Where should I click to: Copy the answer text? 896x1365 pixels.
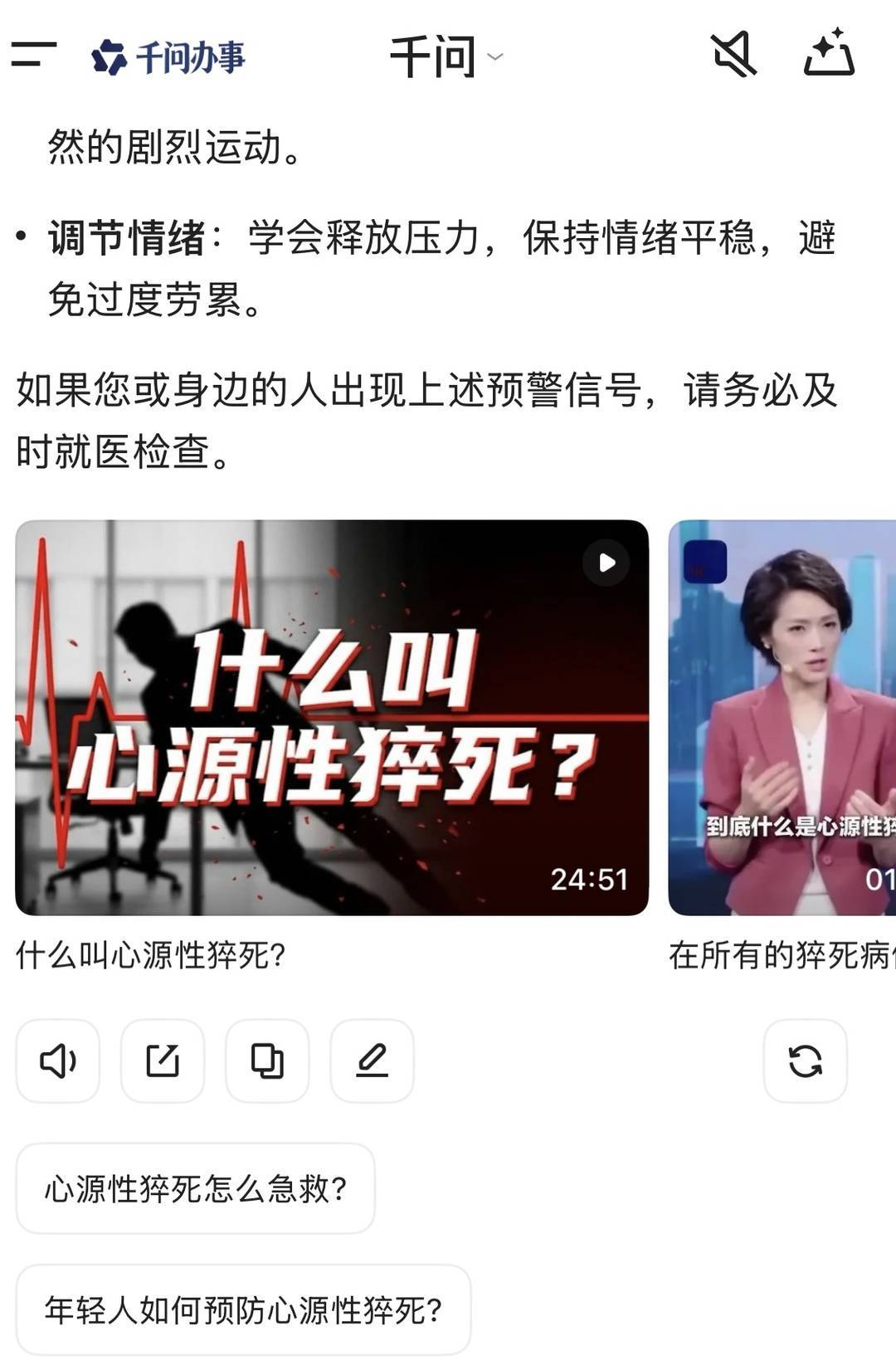pos(267,1061)
